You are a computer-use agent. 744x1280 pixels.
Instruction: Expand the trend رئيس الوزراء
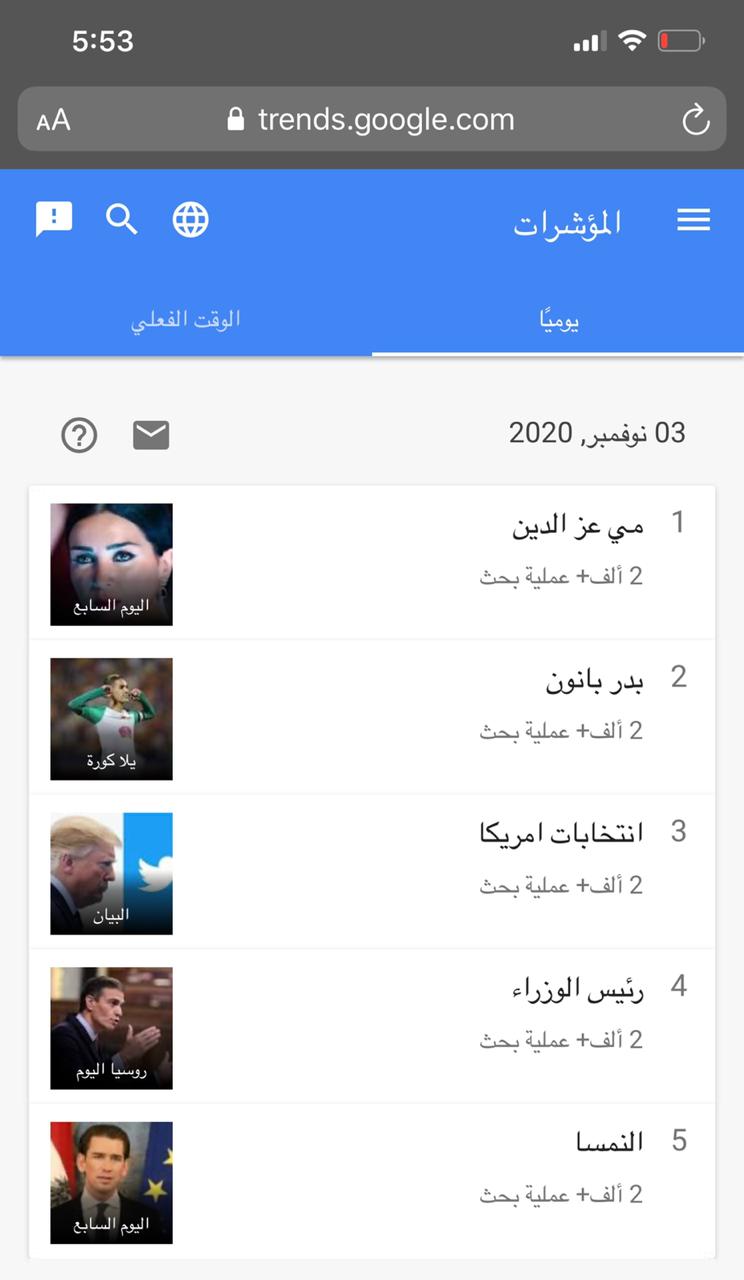(x=577, y=989)
